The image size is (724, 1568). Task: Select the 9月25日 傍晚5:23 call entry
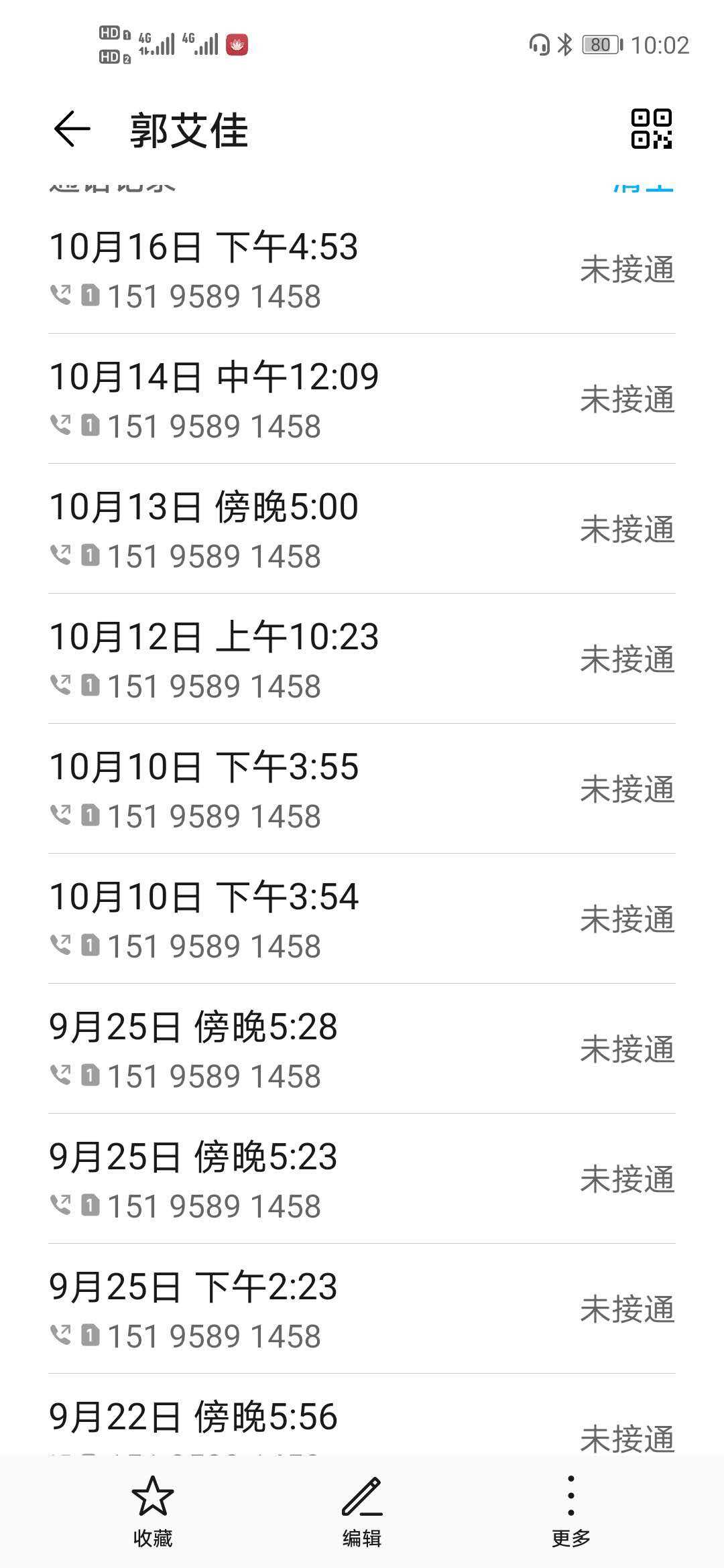click(x=362, y=1179)
